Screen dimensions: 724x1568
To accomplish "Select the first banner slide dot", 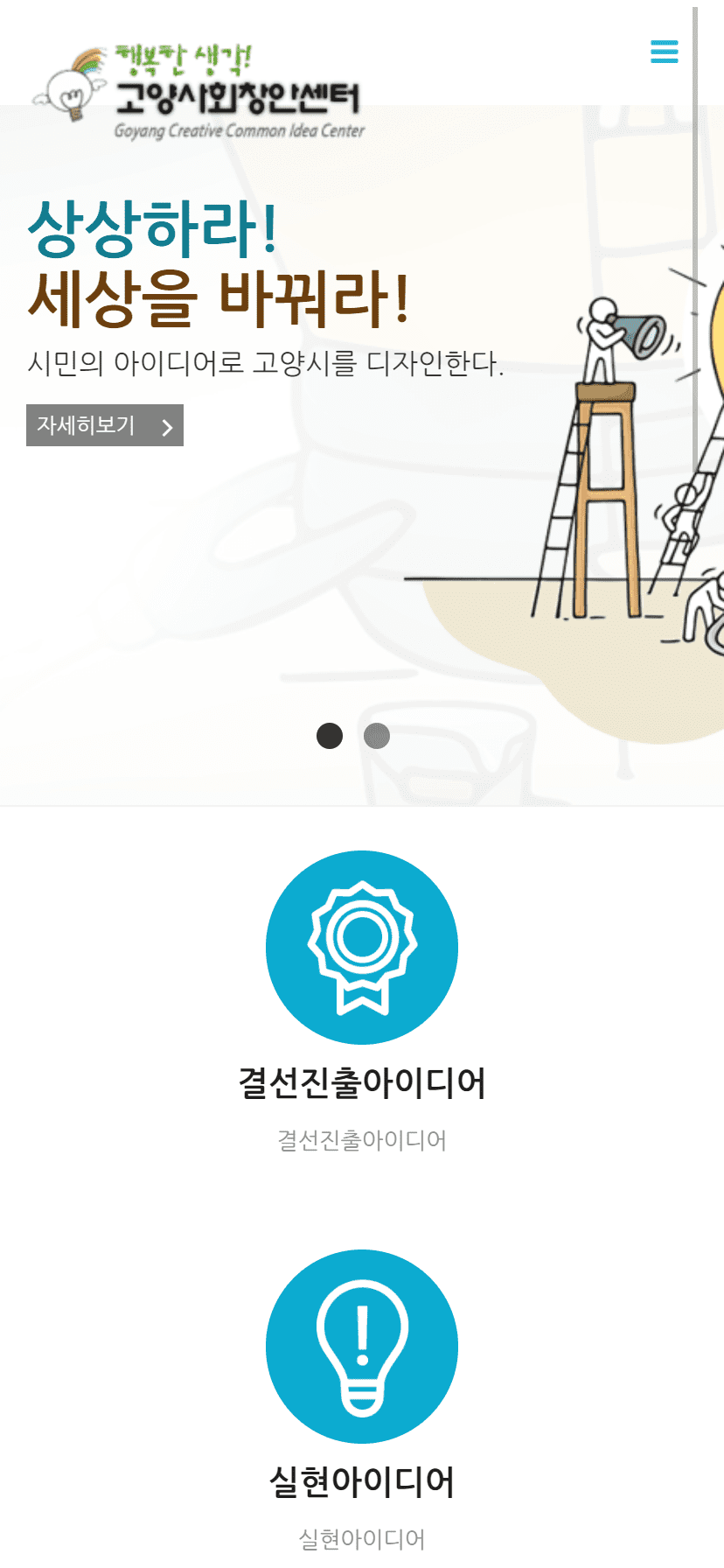I will coord(330,736).
